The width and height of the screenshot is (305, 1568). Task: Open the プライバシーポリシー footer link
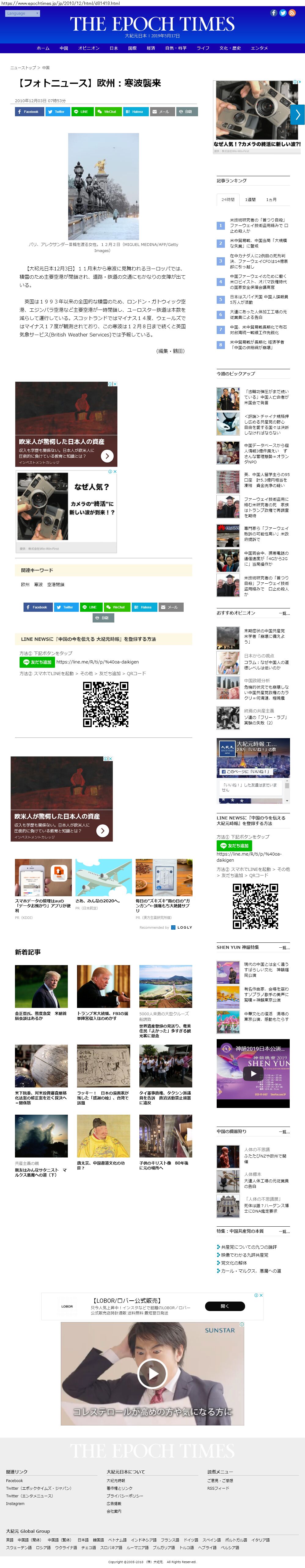(125, 1496)
